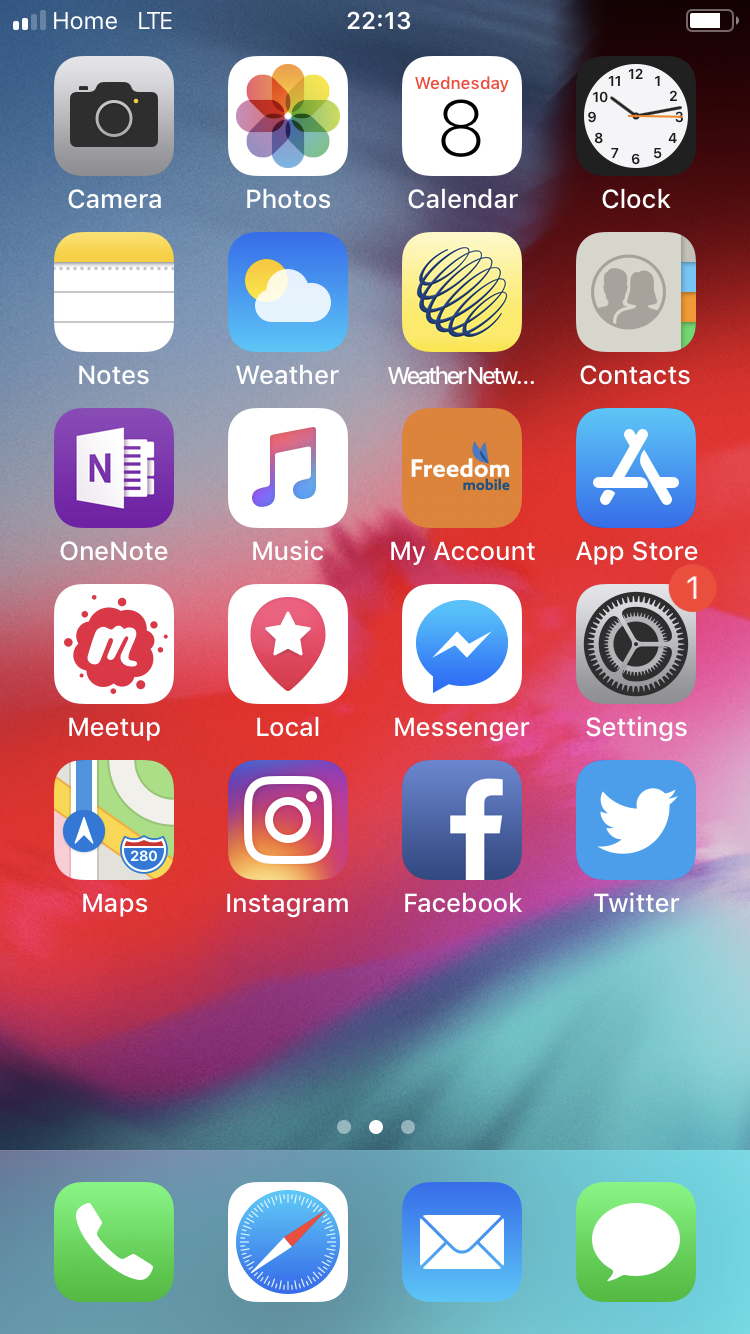Open the Mail app in the dock
750x1334 pixels.
(x=462, y=1242)
